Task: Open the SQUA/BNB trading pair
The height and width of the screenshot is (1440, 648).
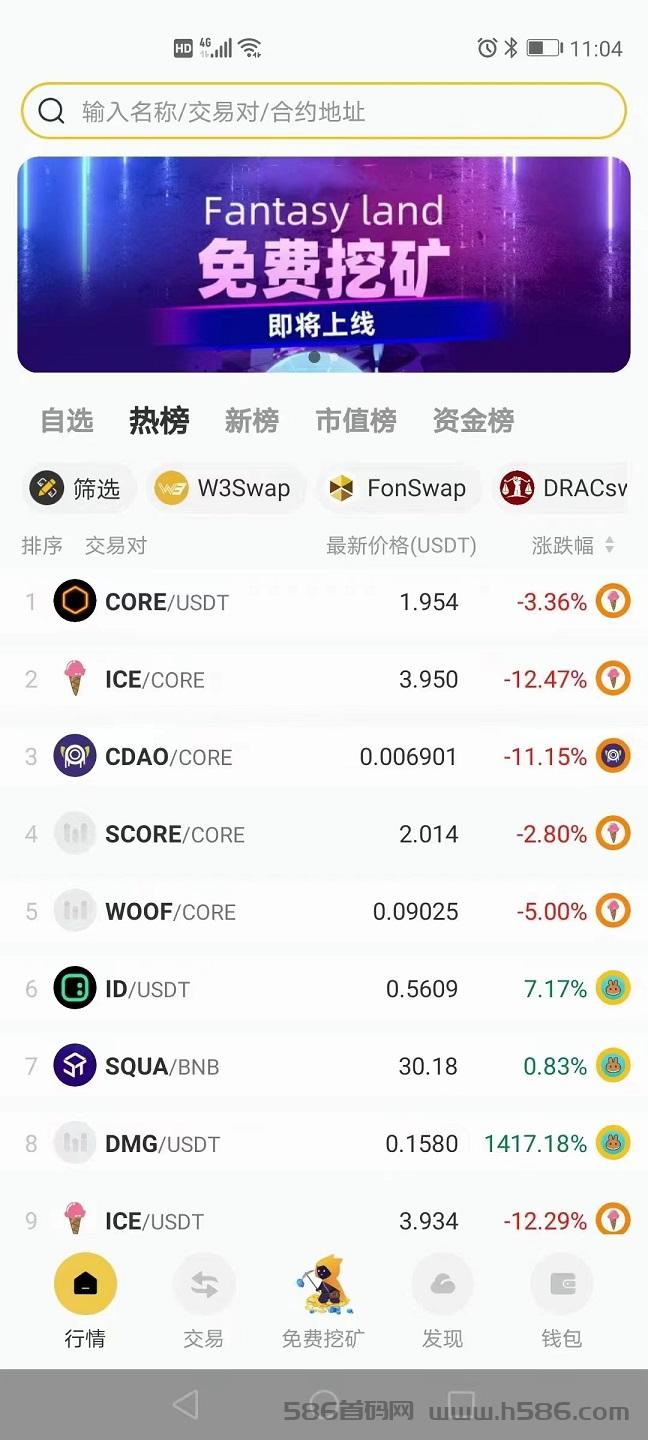Action: [x=324, y=1066]
